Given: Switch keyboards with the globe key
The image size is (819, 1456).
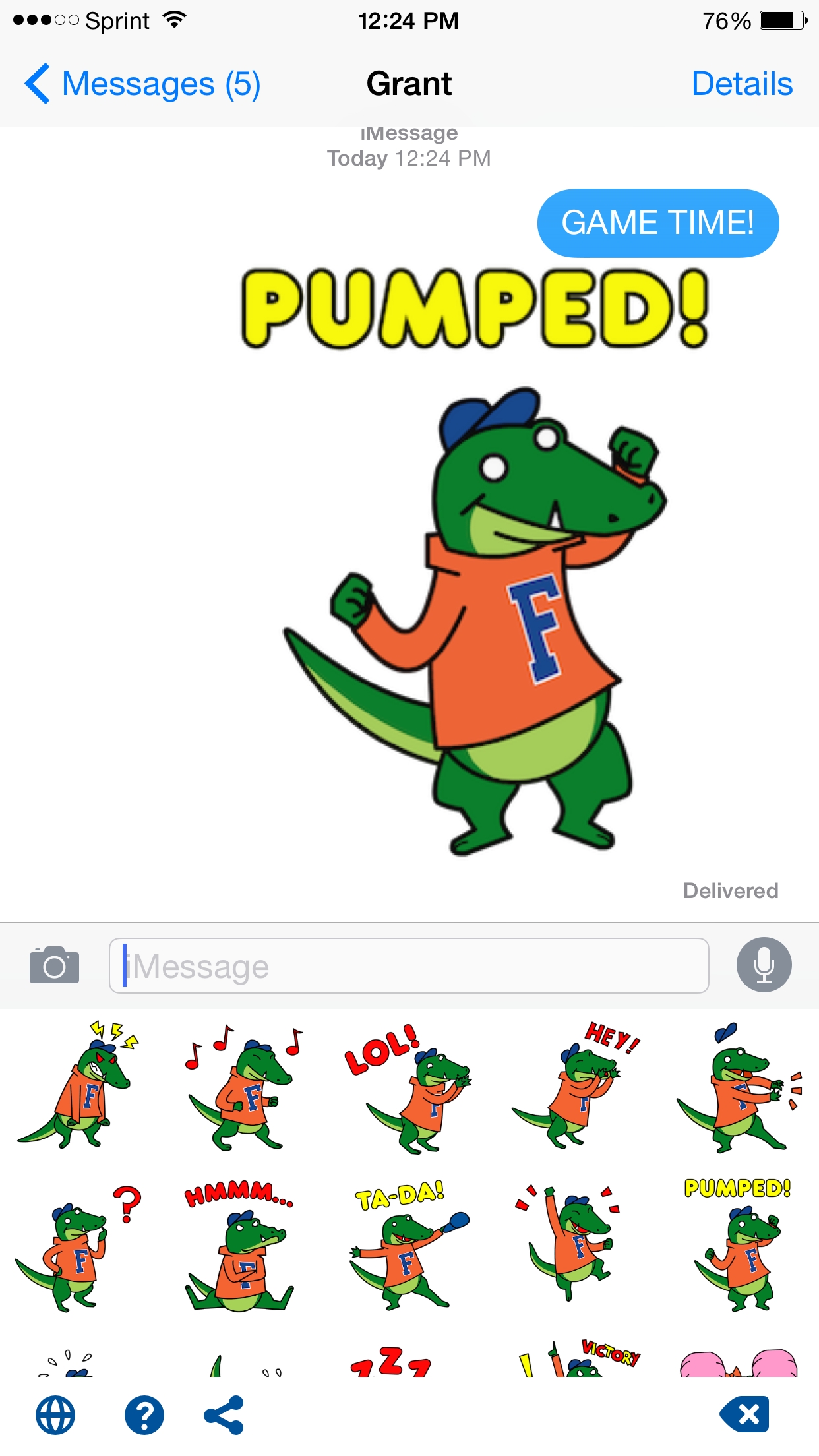Looking at the screenshot, I should (x=55, y=1415).
